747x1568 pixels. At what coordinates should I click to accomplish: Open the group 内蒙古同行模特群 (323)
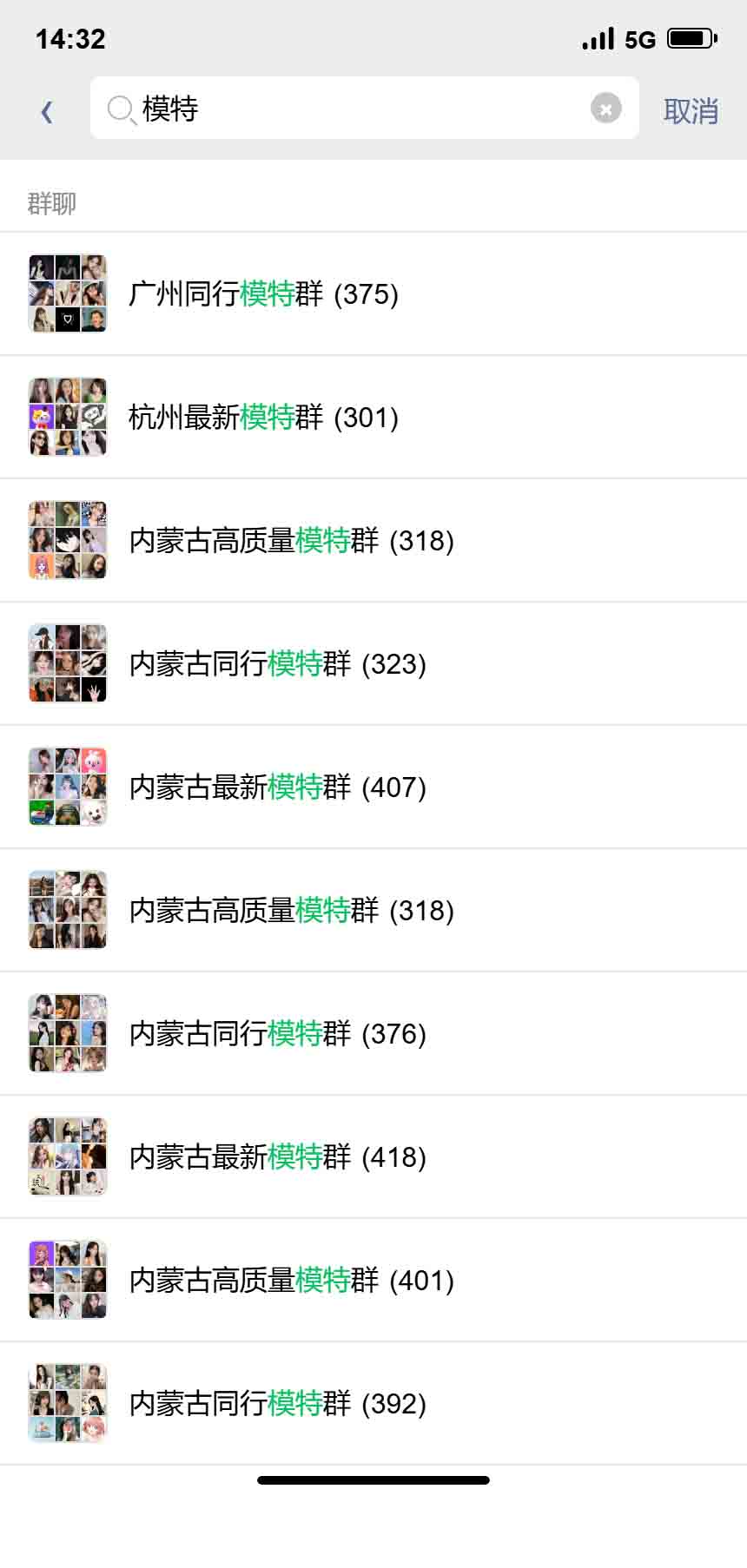tap(373, 663)
